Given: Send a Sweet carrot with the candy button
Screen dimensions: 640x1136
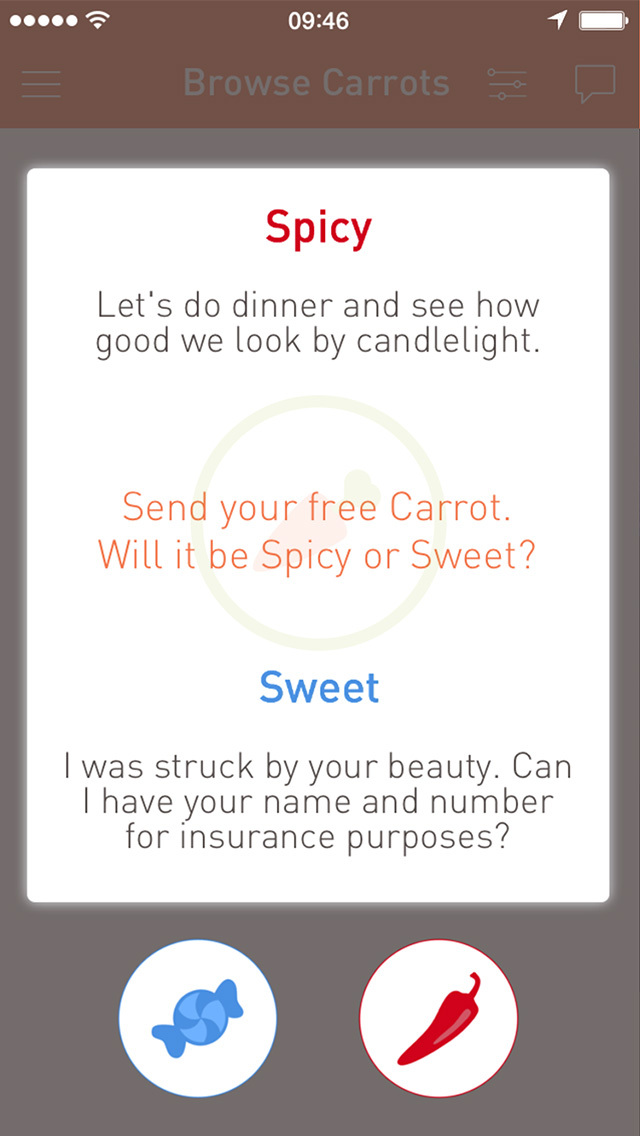Looking at the screenshot, I should point(198,1018).
